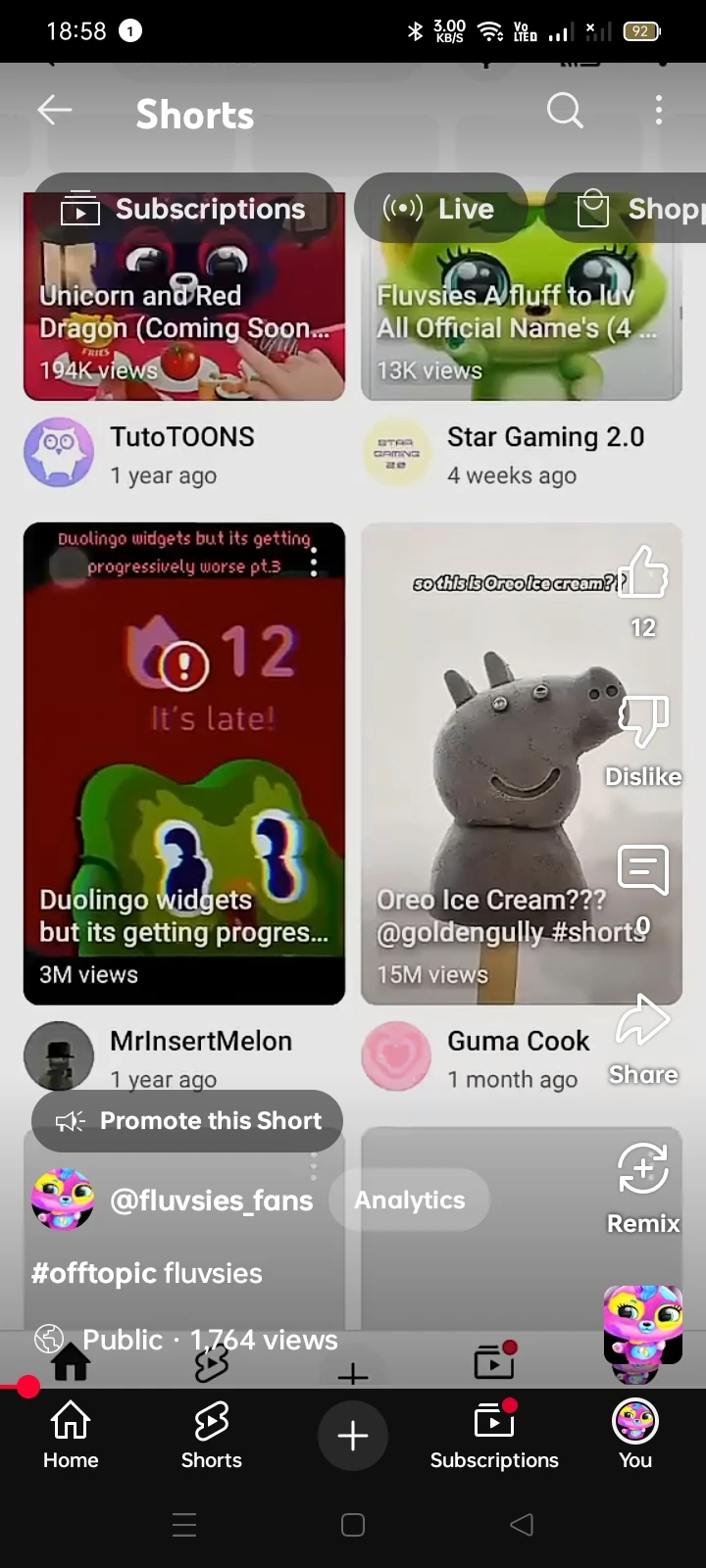Create new content with the plus button
The image size is (706, 1568).
tap(353, 1436)
